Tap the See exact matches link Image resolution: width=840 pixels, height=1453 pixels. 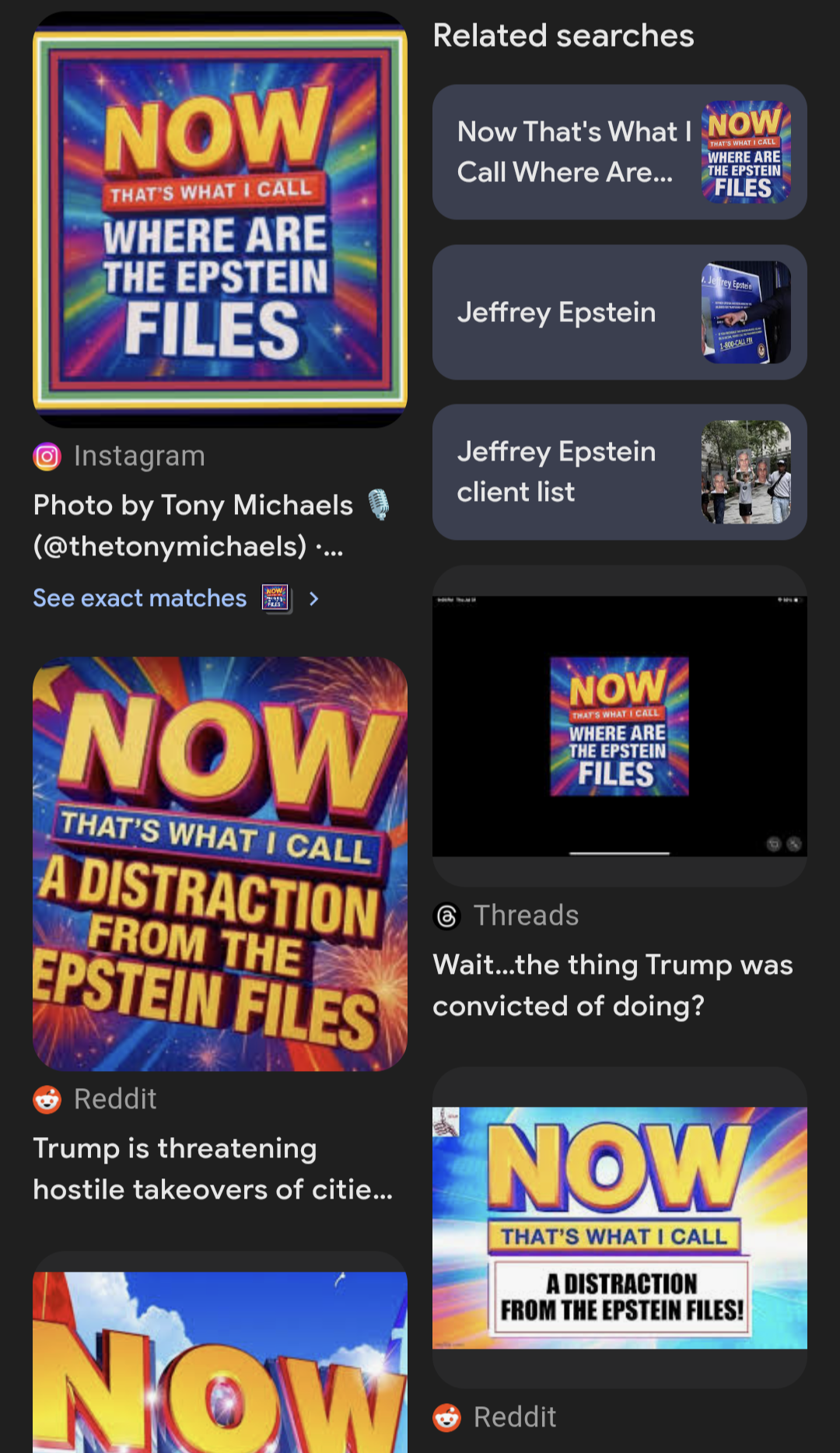pyautogui.click(x=140, y=598)
